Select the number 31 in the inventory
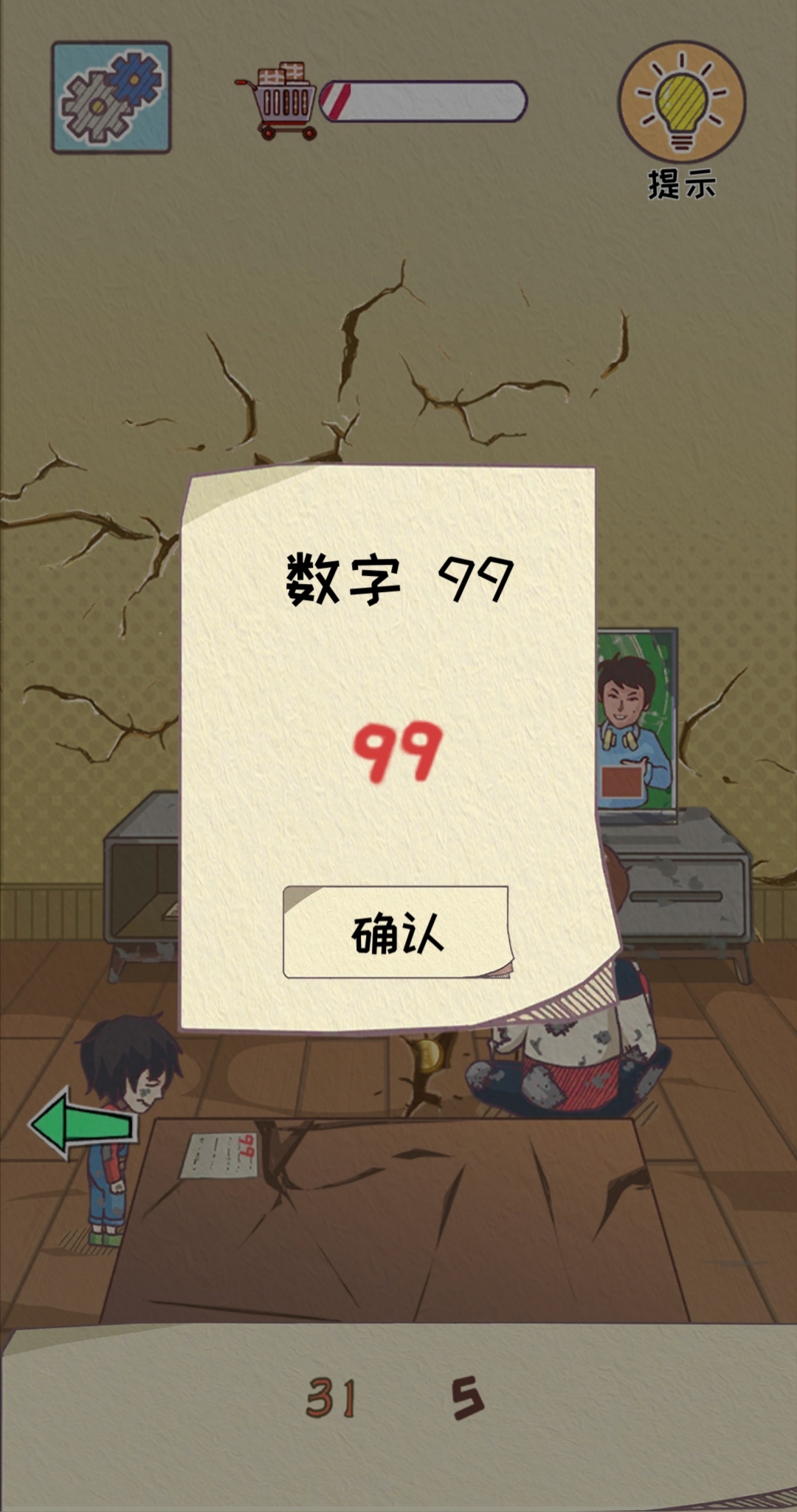 click(x=330, y=1398)
